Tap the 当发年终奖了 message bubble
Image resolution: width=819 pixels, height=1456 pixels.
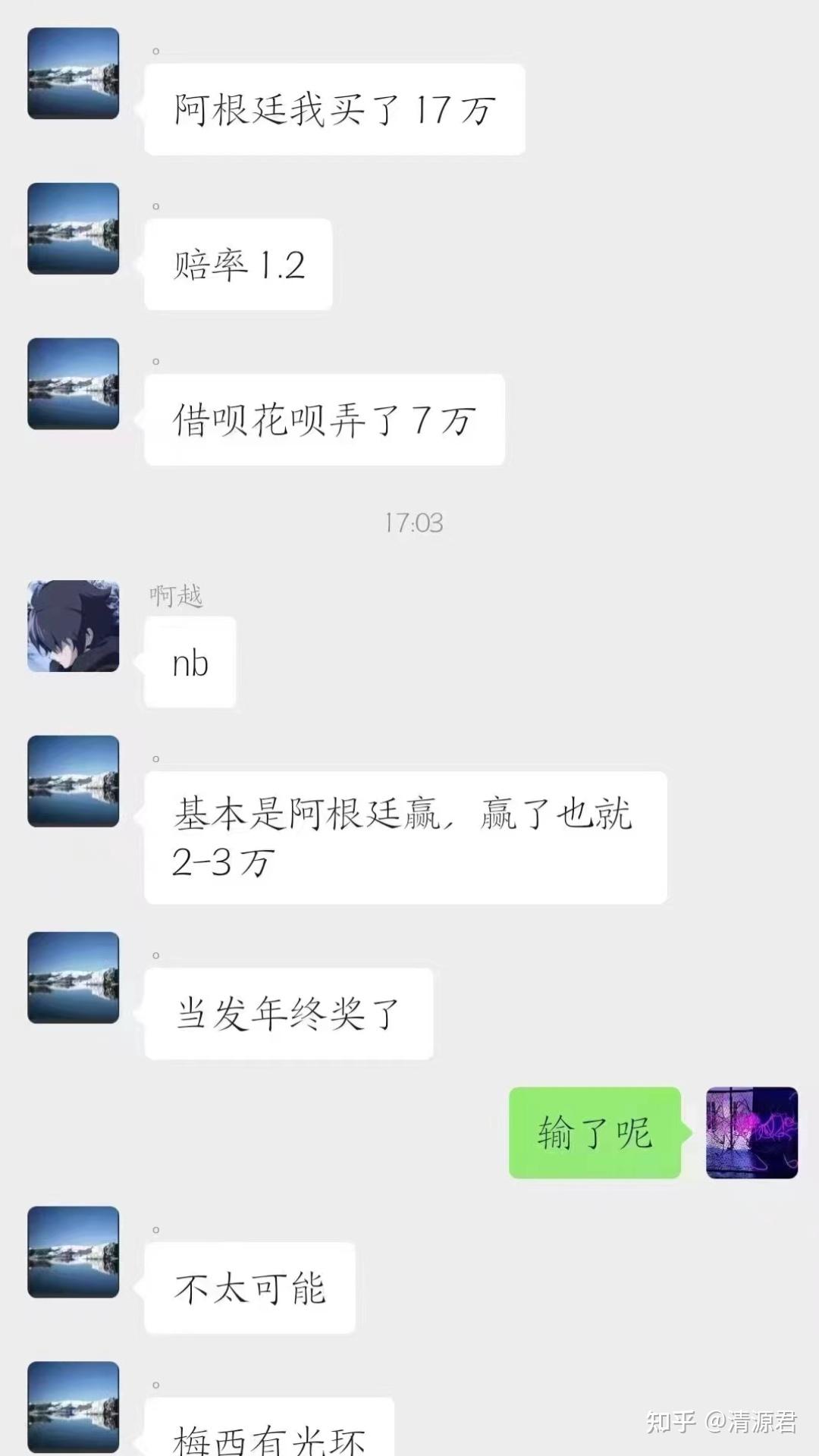click(288, 1014)
